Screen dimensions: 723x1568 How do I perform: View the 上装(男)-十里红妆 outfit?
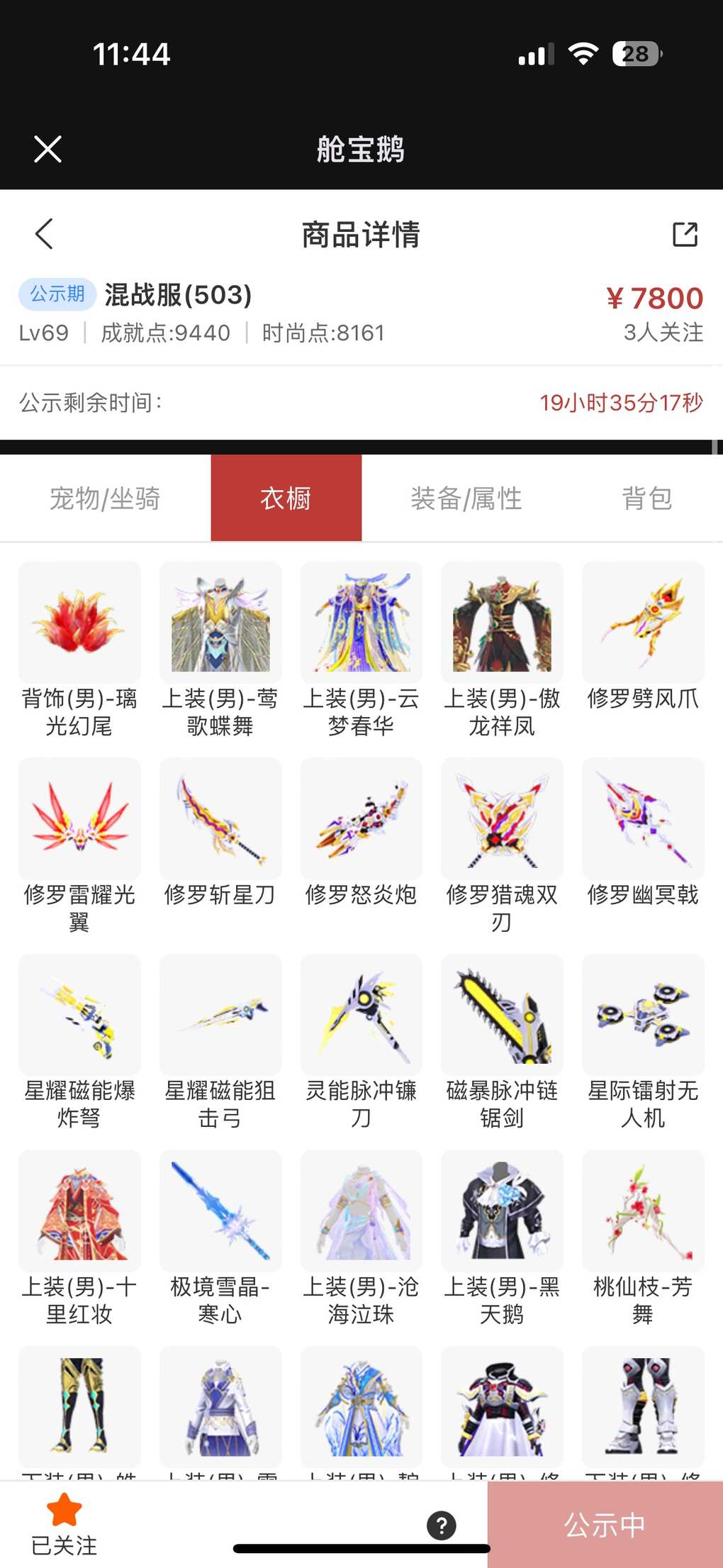pyautogui.click(x=79, y=1211)
